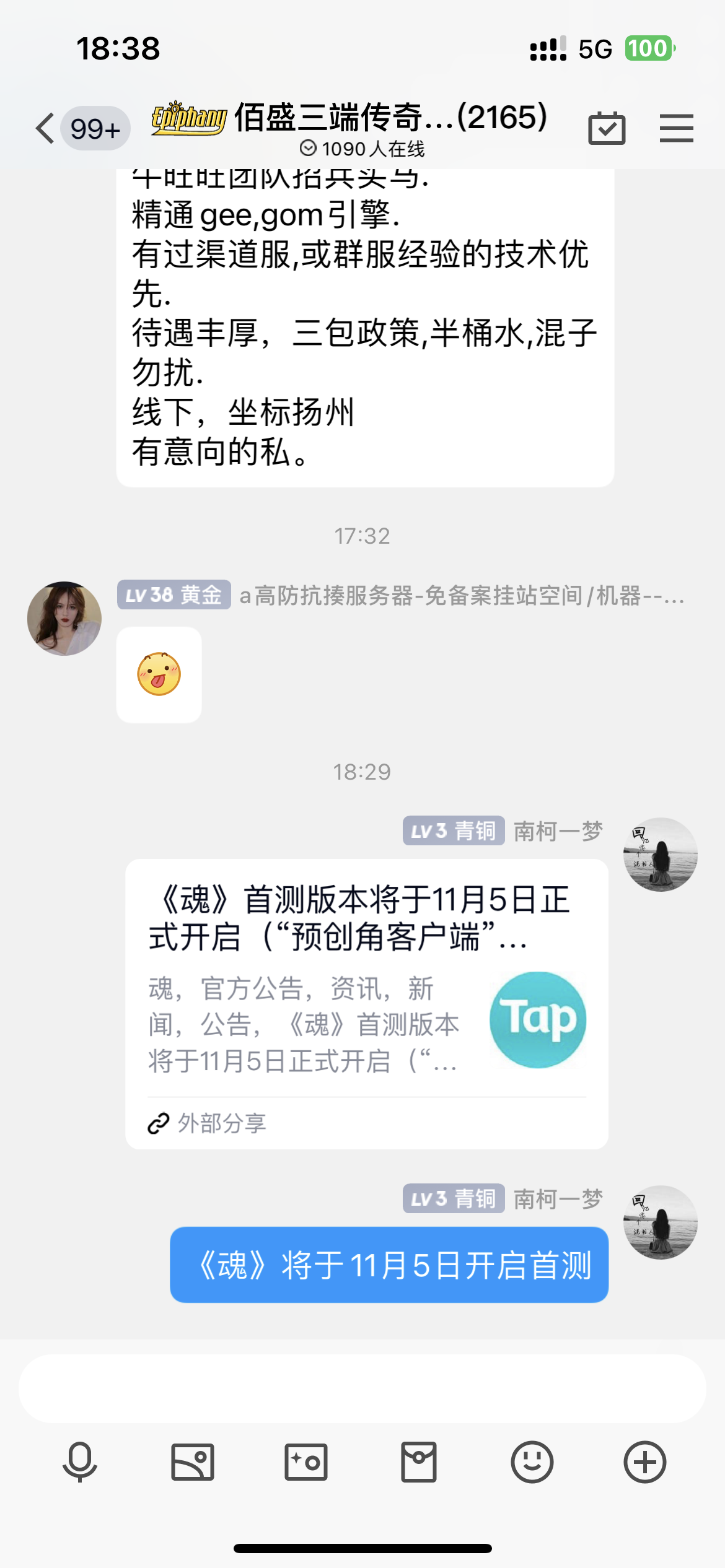The height and width of the screenshot is (1568, 725).
Task: Open more options with the plus icon
Action: [x=645, y=1462]
